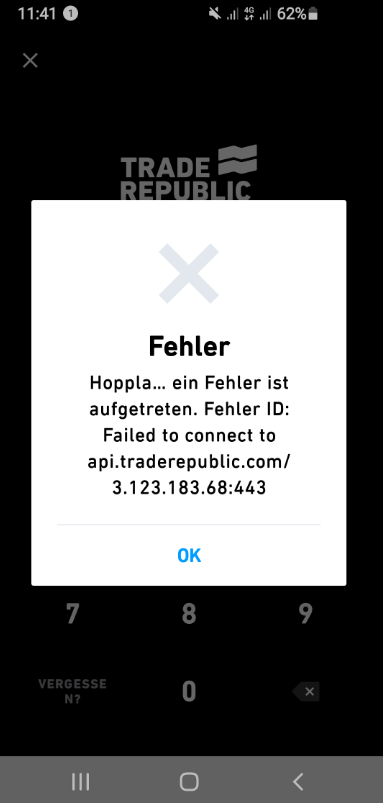The height and width of the screenshot is (803, 386).
Task: Delete the last PIN digit with backspace
Action: (x=306, y=691)
